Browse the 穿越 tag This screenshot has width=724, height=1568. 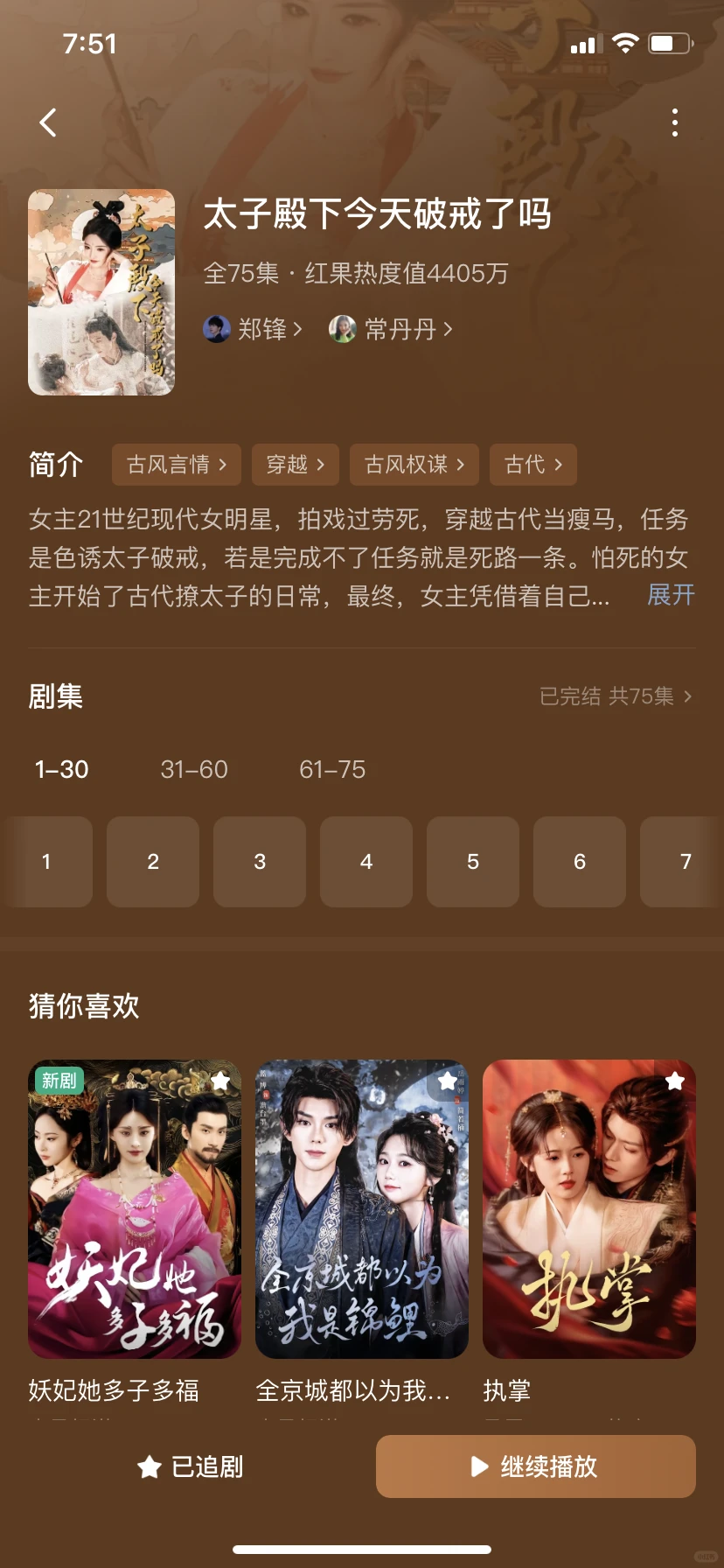click(296, 465)
